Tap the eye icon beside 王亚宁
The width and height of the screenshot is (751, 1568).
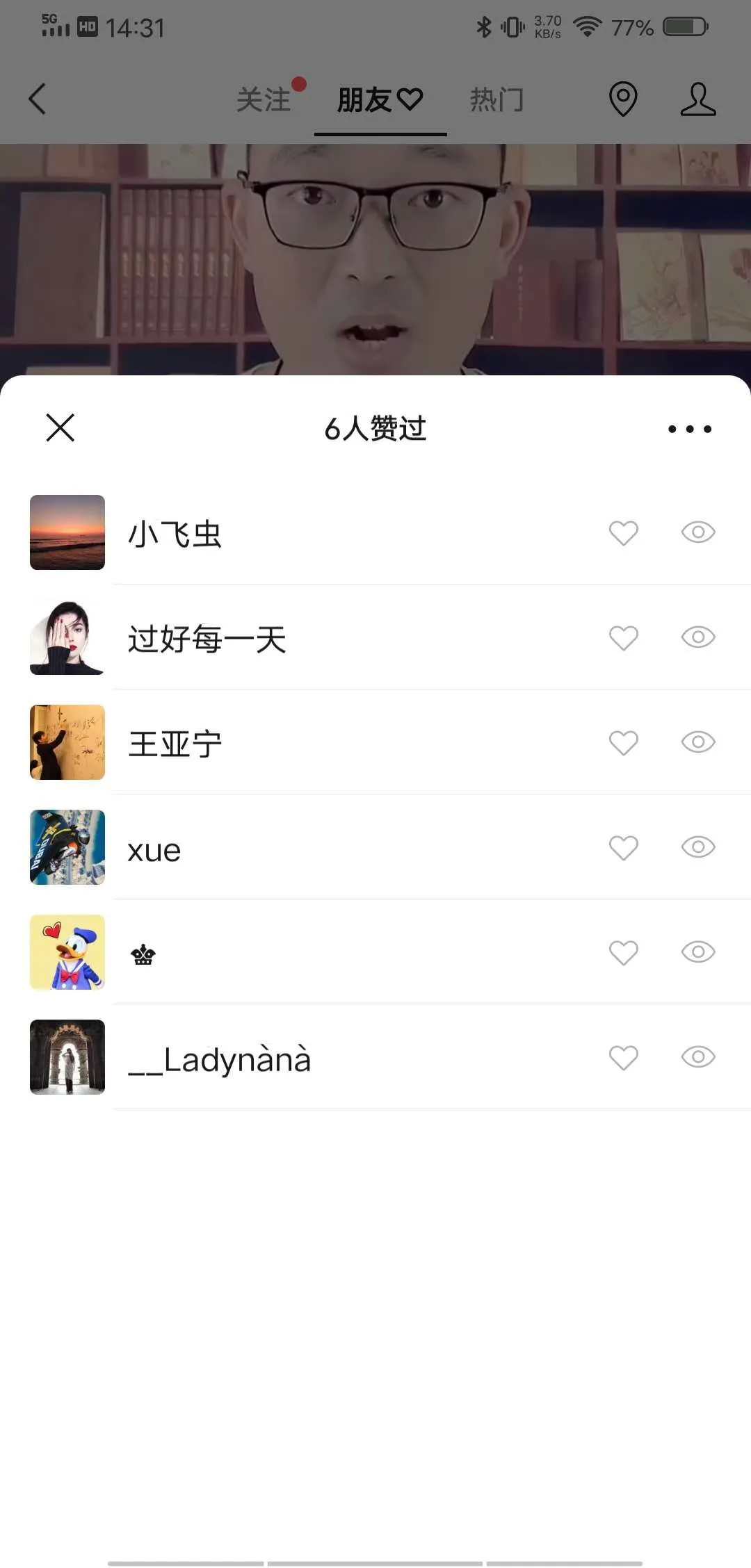point(698,742)
